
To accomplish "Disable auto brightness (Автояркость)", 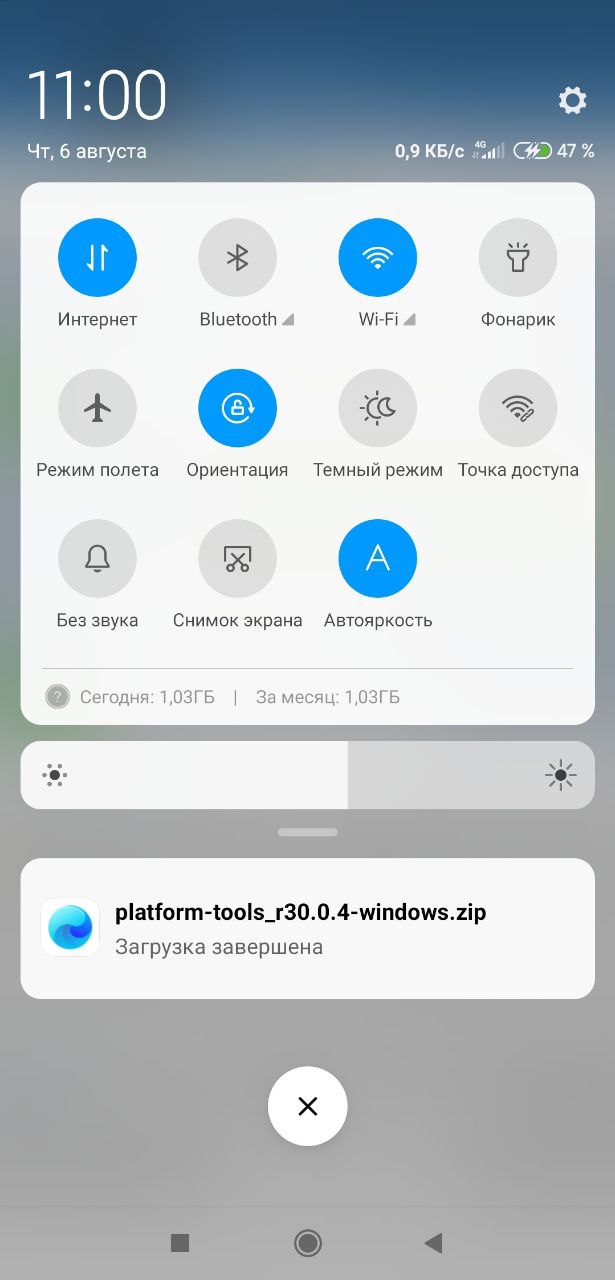I will 377,558.
